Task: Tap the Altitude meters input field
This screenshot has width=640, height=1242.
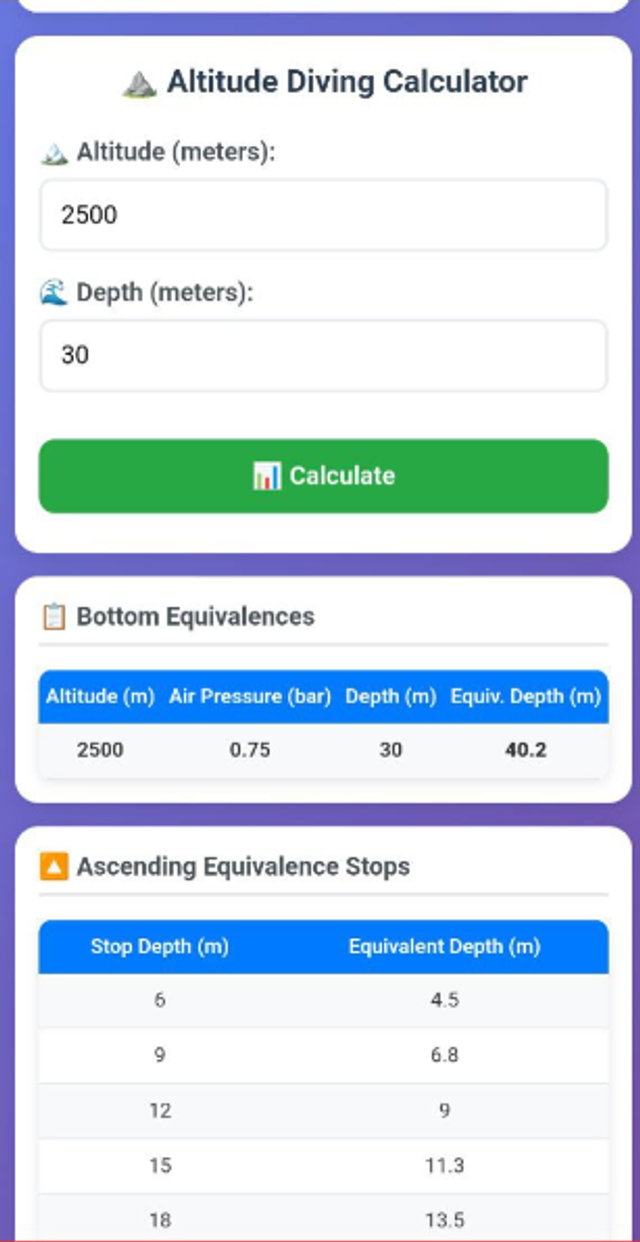Action: (x=323, y=215)
